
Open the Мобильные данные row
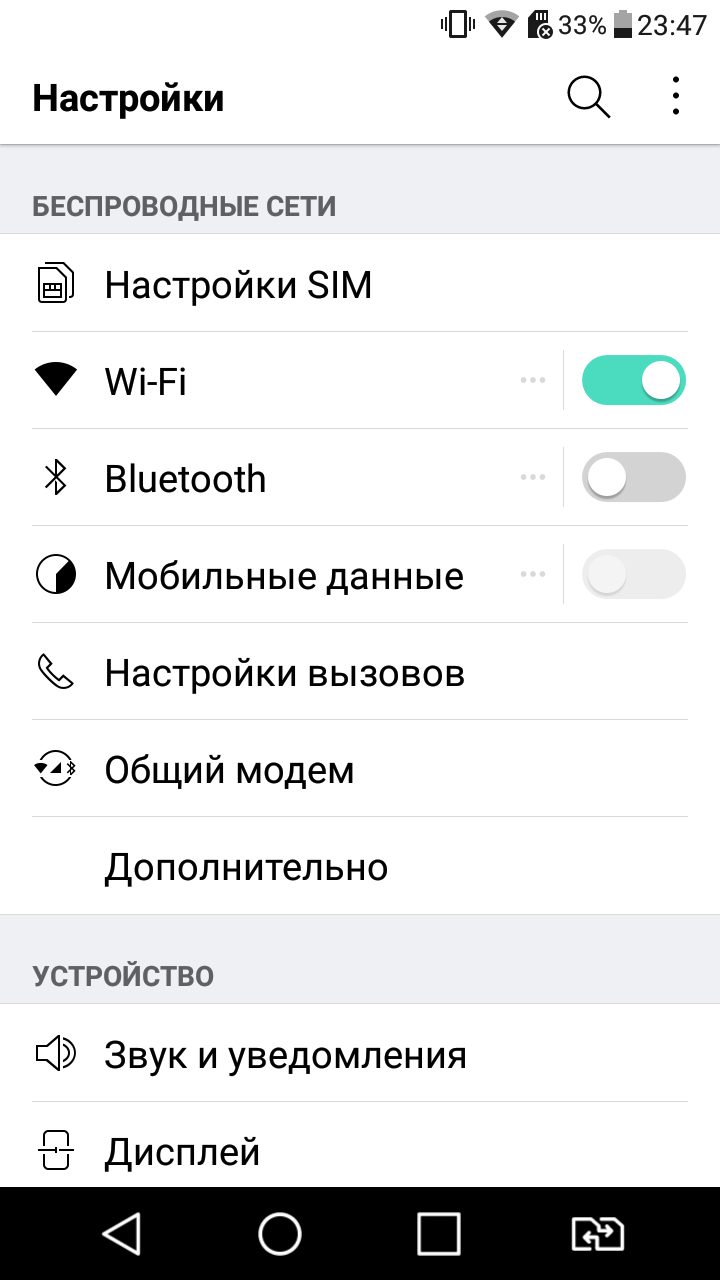tap(280, 575)
